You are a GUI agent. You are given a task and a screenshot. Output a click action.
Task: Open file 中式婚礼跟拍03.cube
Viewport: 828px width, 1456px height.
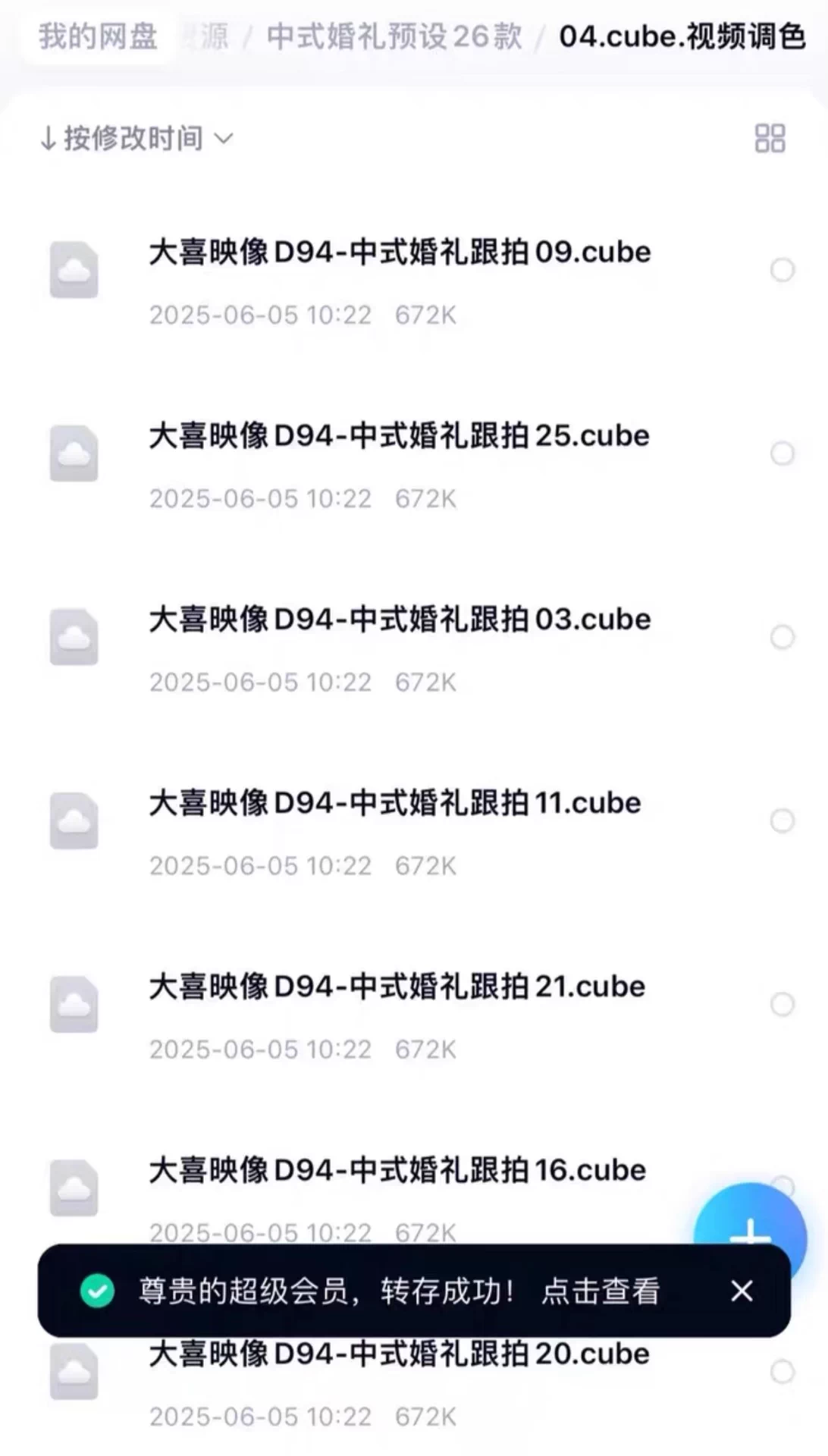tap(399, 620)
